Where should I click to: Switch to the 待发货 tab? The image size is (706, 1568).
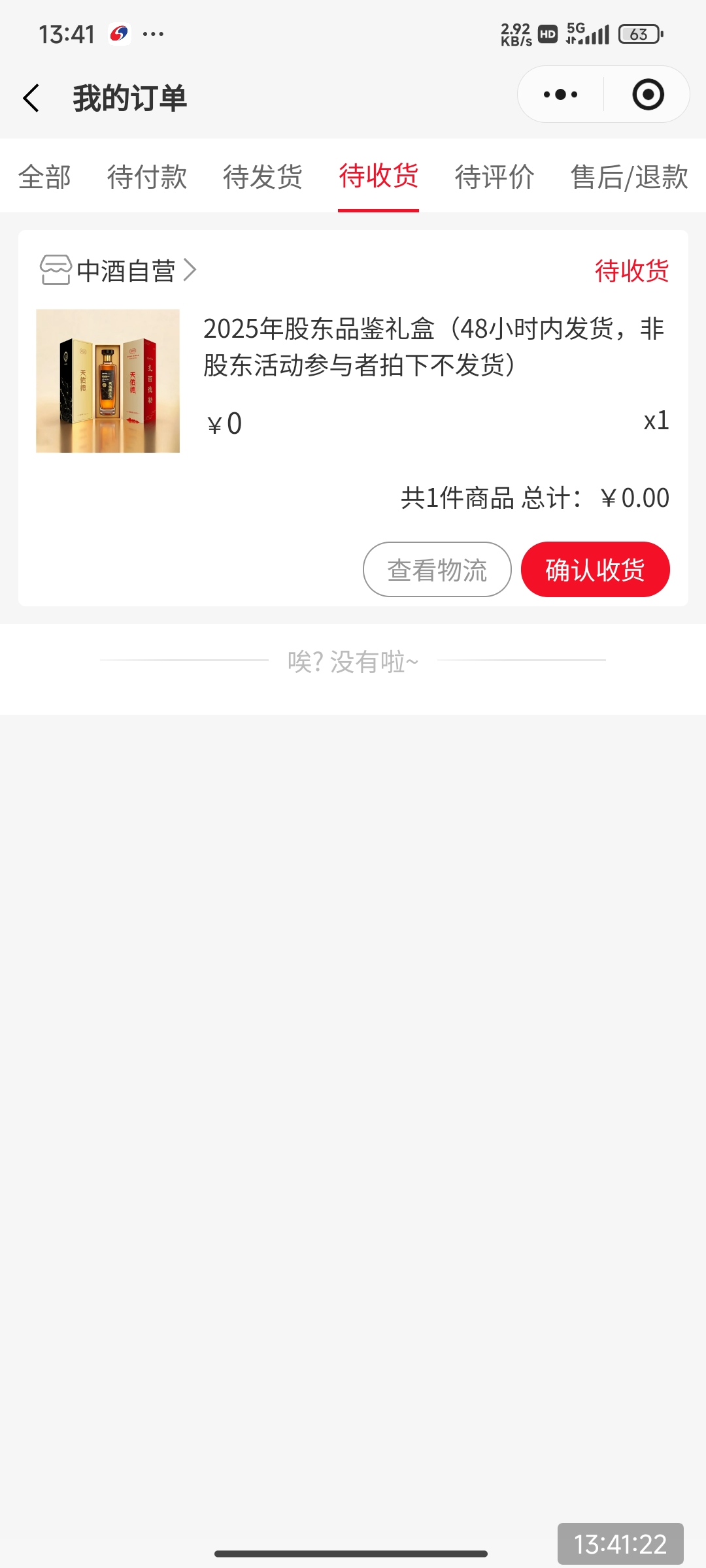click(x=263, y=177)
